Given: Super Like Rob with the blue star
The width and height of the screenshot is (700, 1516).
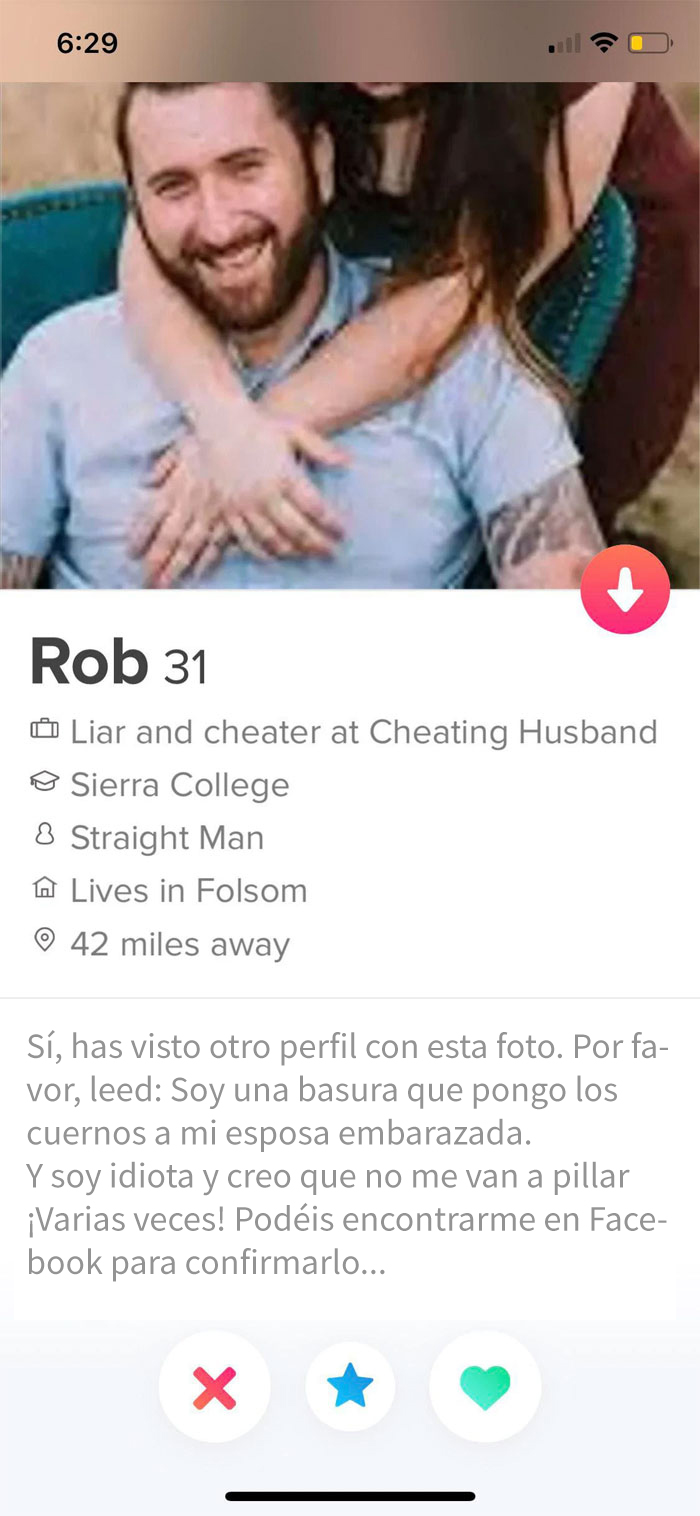Looking at the screenshot, I should 350,1386.
